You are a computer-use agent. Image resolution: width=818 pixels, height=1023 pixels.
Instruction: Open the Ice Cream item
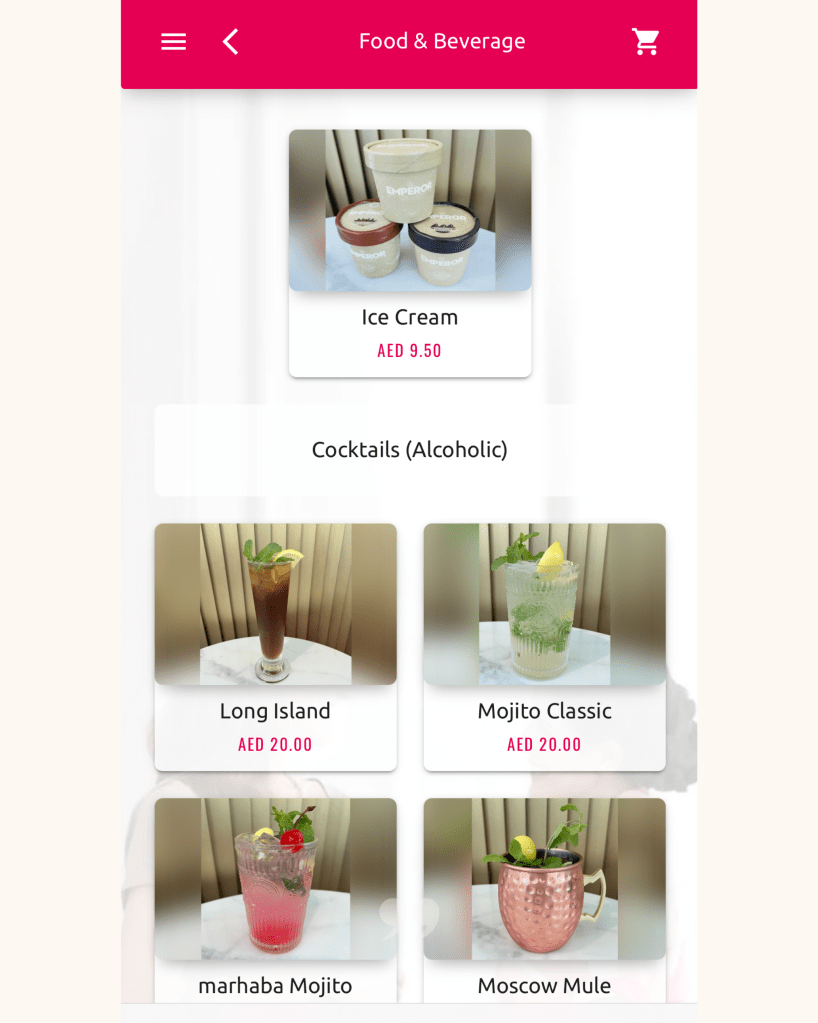410,252
